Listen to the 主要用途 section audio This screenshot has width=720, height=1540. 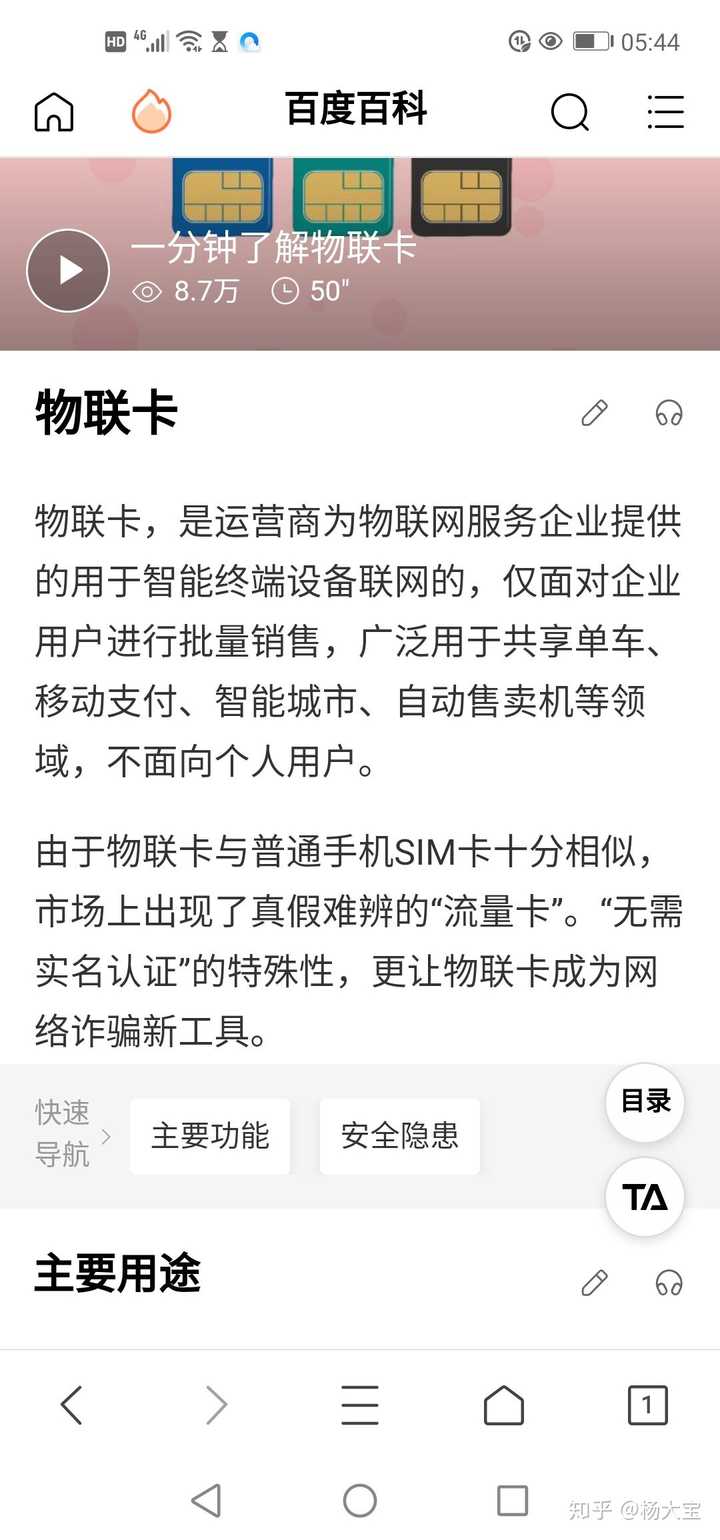tap(669, 1282)
